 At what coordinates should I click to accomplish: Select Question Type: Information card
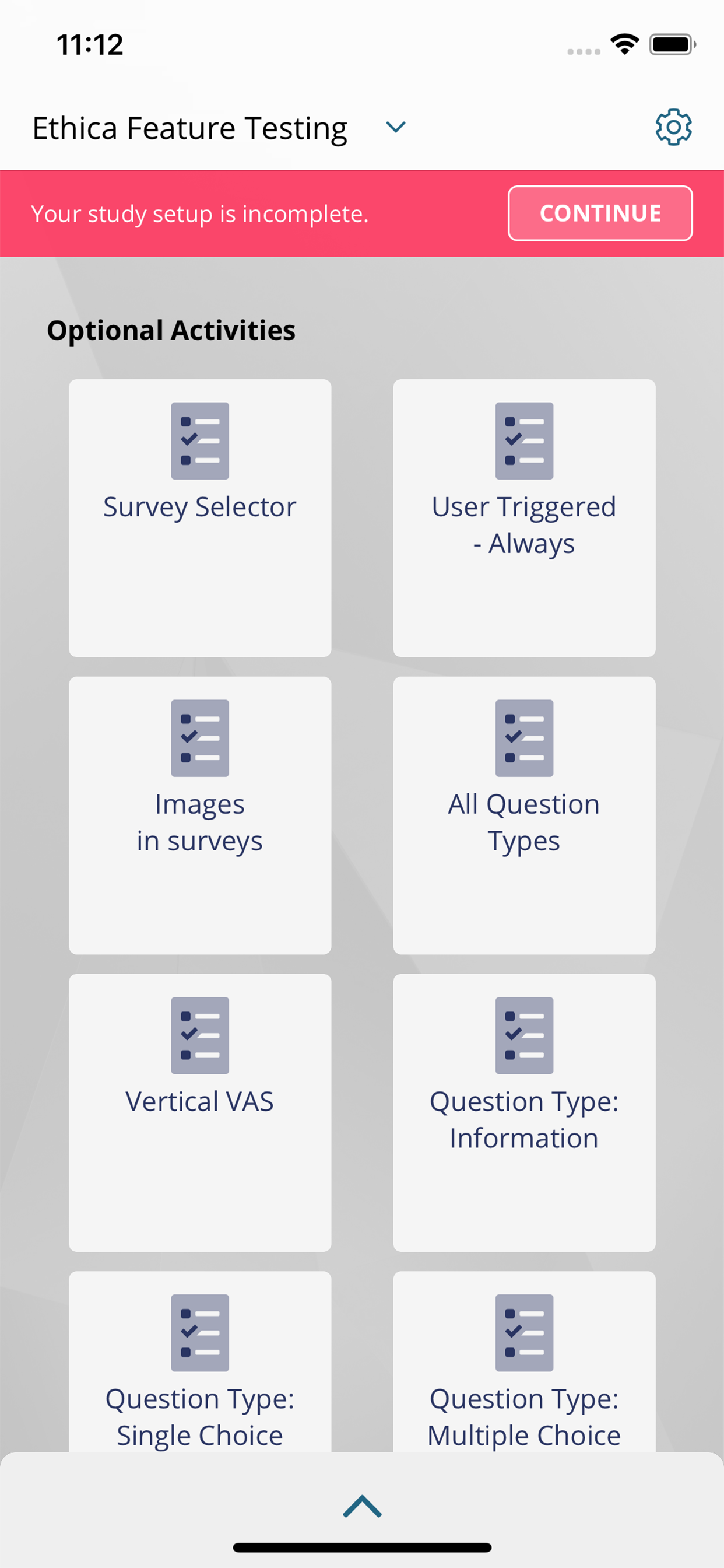click(524, 1111)
